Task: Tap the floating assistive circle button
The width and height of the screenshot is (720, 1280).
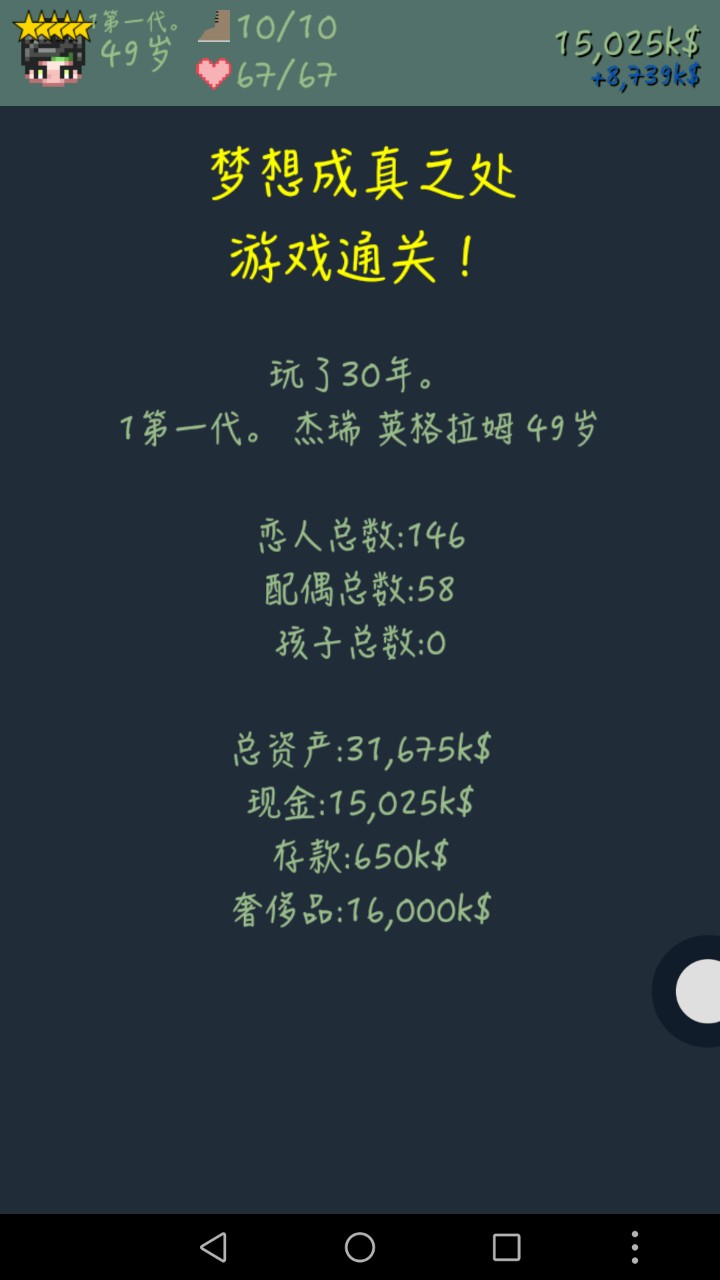Action: coord(700,991)
